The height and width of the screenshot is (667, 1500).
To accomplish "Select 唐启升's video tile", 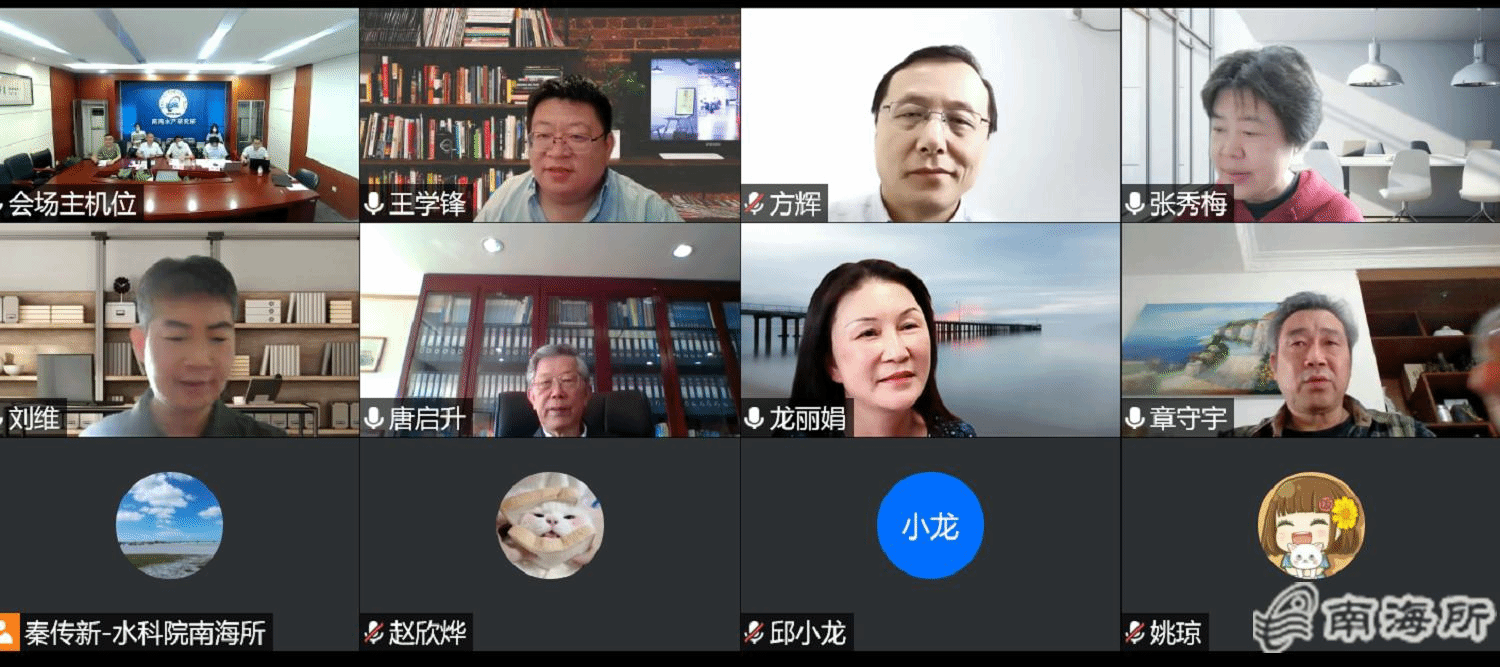I will click(550, 330).
